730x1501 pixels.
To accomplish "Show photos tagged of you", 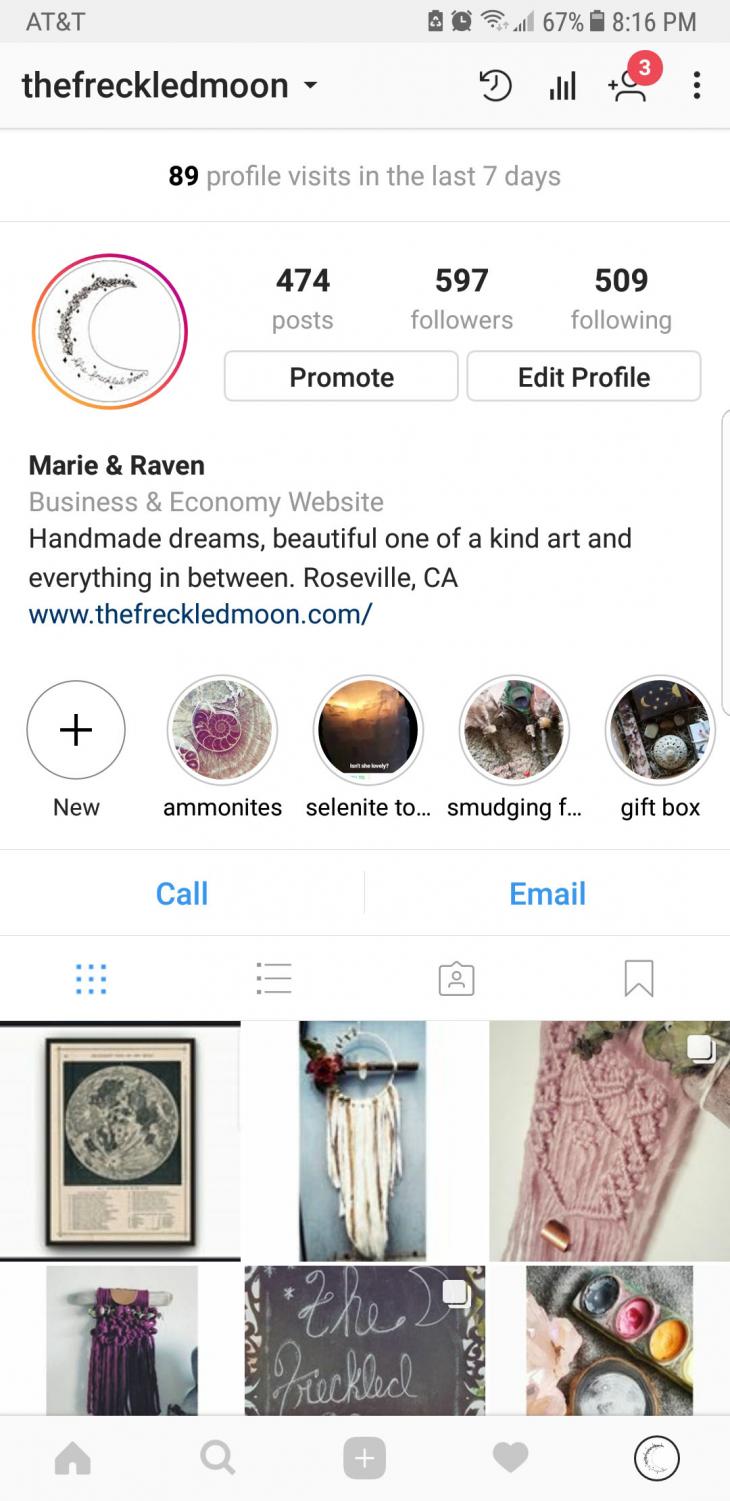I will point(456,978).
